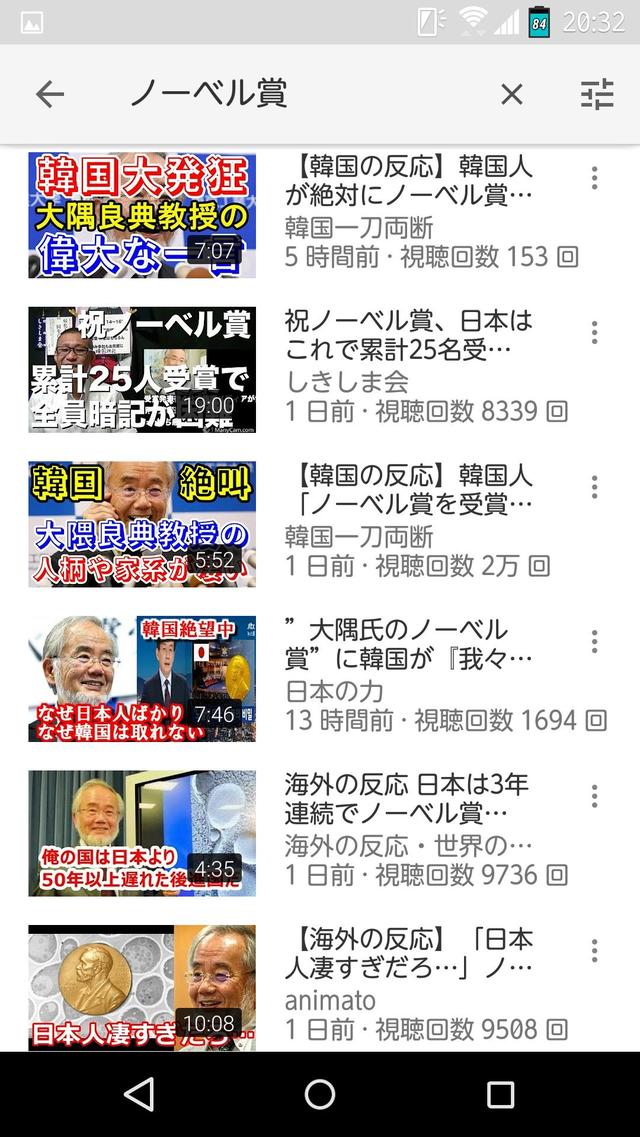This screenshot has height=1137, width=640.
Task: Open menu for the 9736-view video
Action: (594, 797)
